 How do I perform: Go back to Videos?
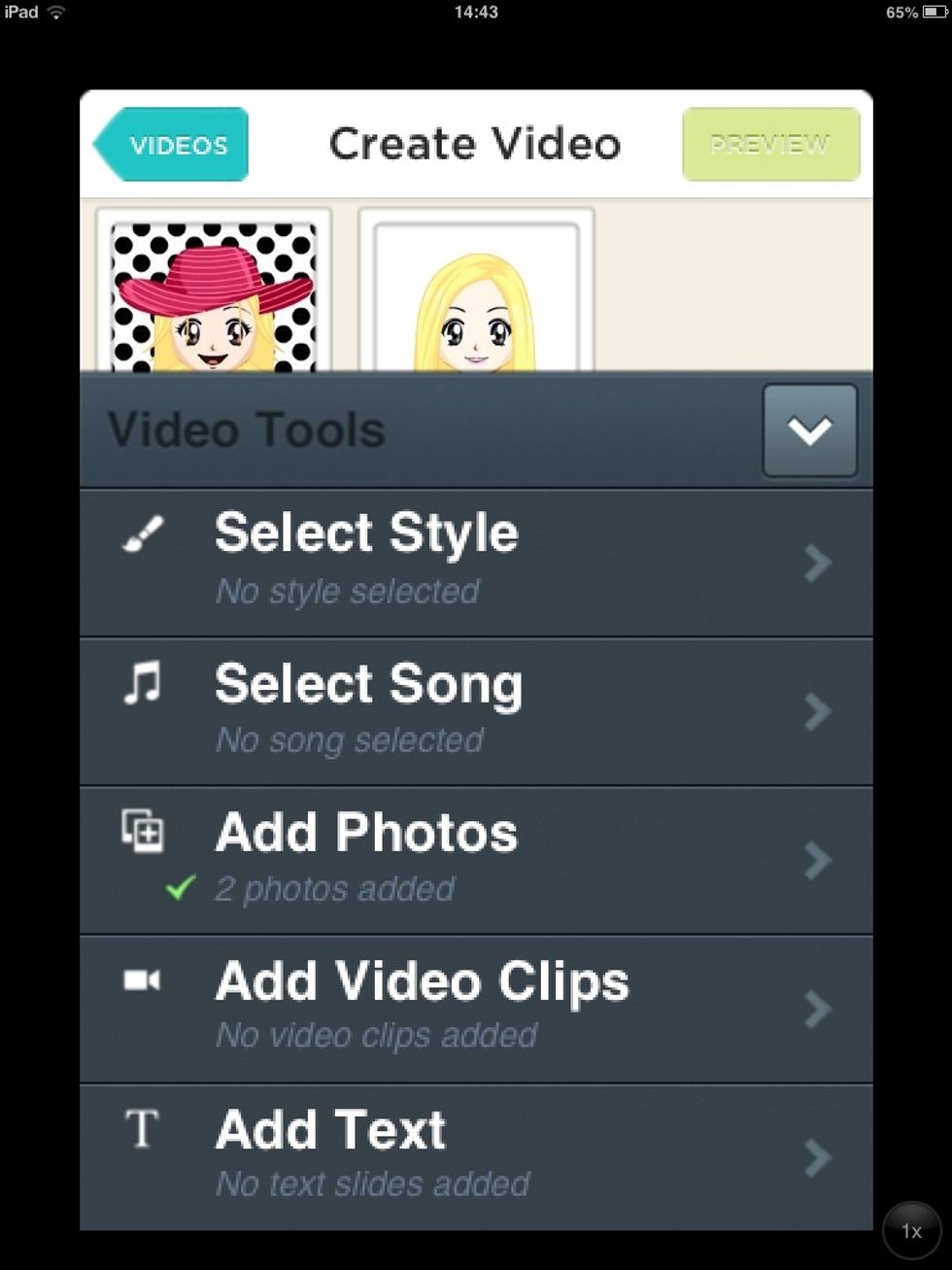point(173,145)
